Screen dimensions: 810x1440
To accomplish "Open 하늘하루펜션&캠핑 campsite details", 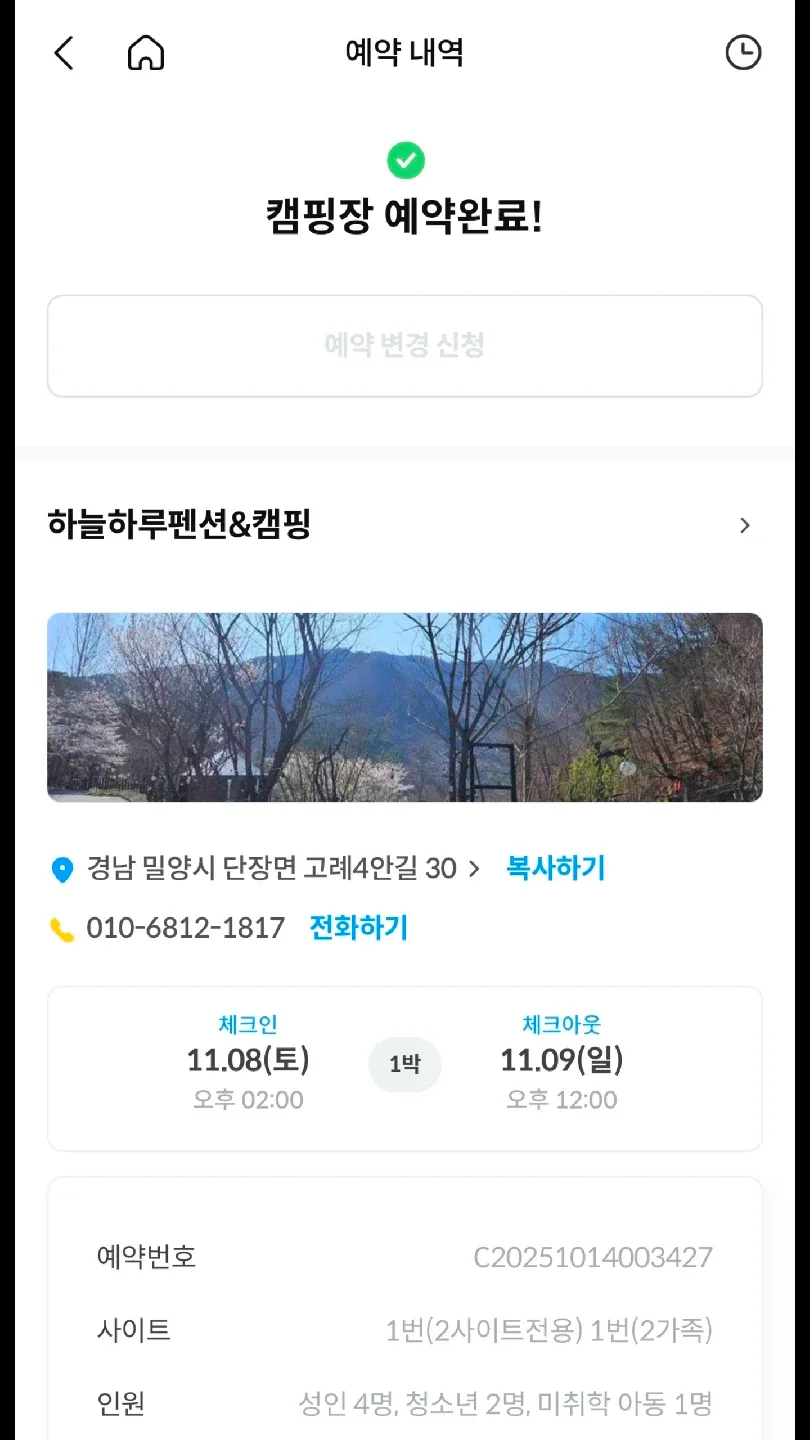I will click(x=405, y=525).
